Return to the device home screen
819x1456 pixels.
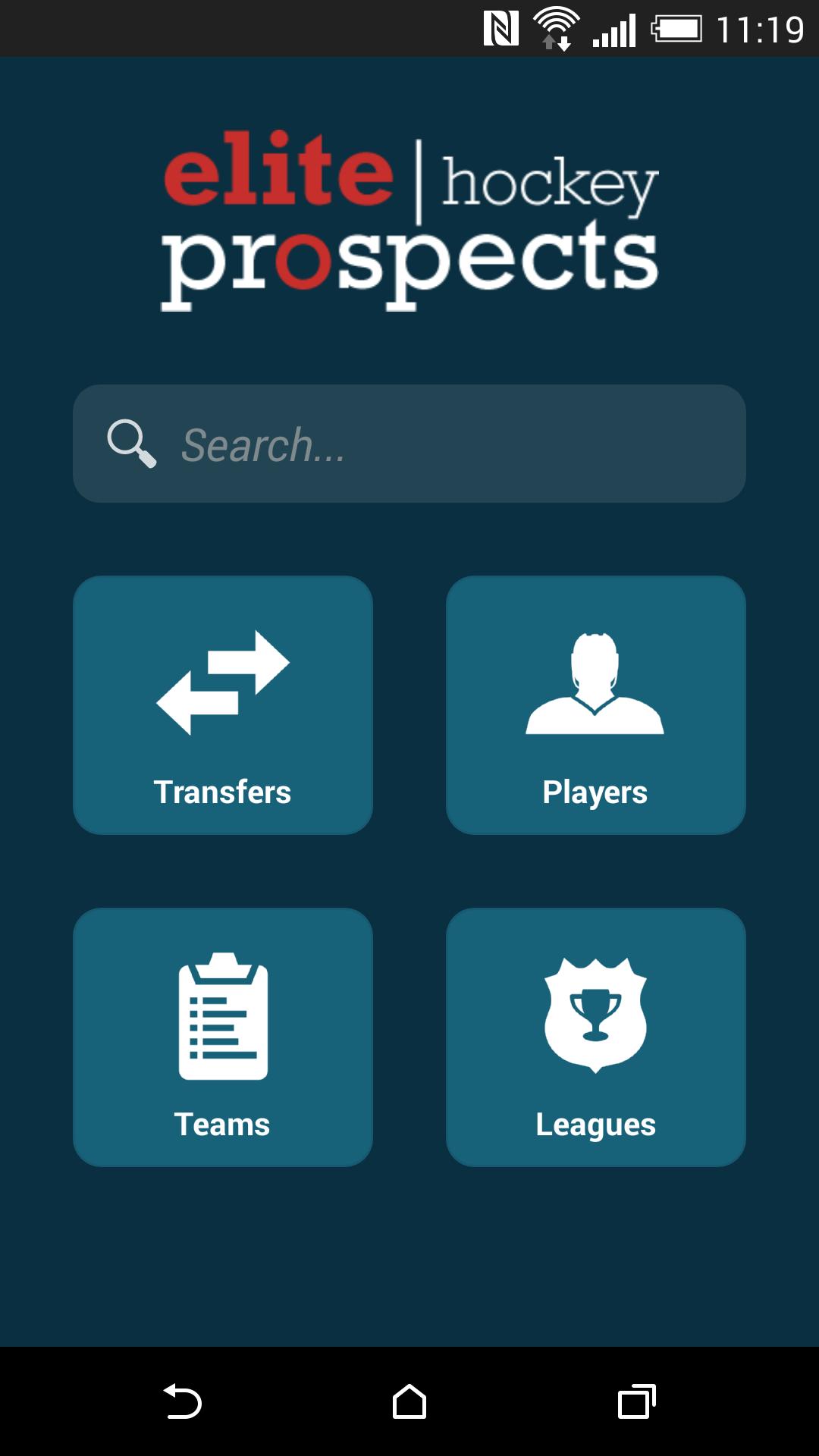pos(409,1401)
